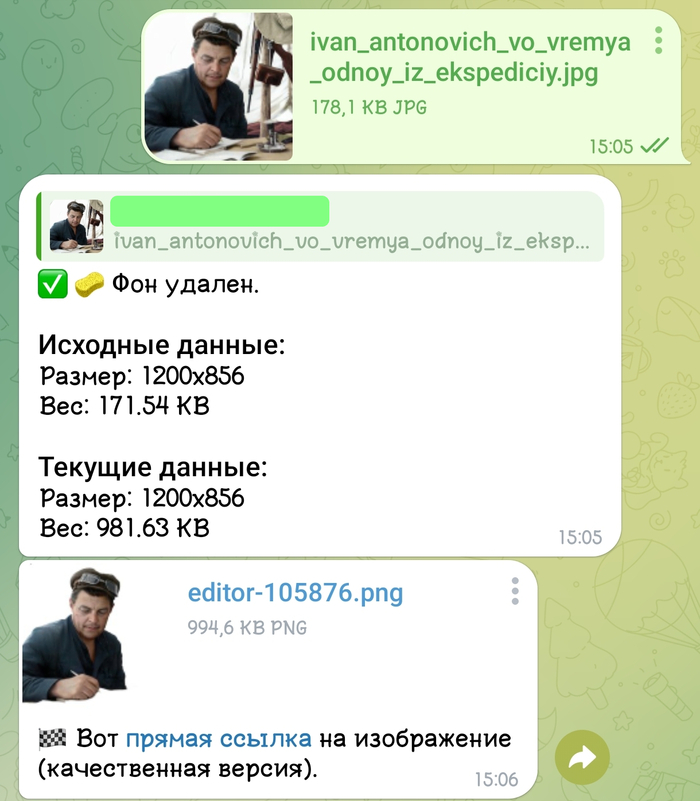Forward the message with the share arrow
Image resolution: width=700 pixels, height=801 pixels.
581,760
